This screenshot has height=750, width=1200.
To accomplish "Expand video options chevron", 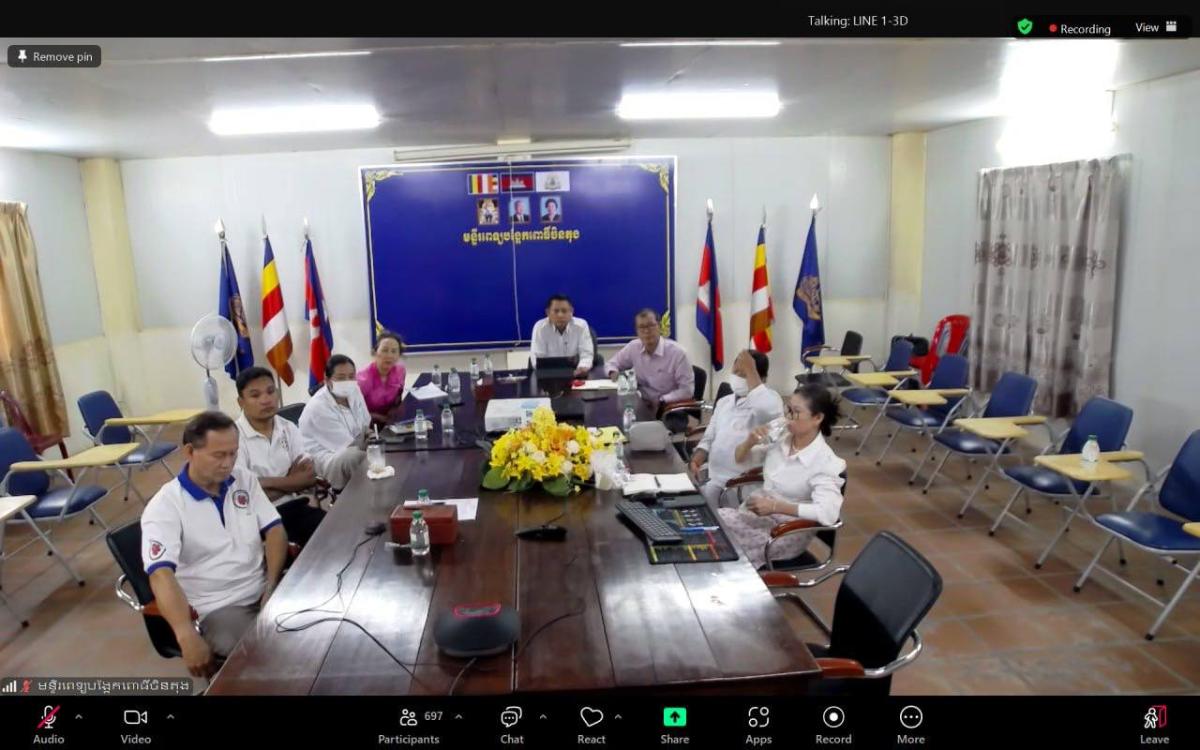I will pyautogui.click(x=170, y=716).
